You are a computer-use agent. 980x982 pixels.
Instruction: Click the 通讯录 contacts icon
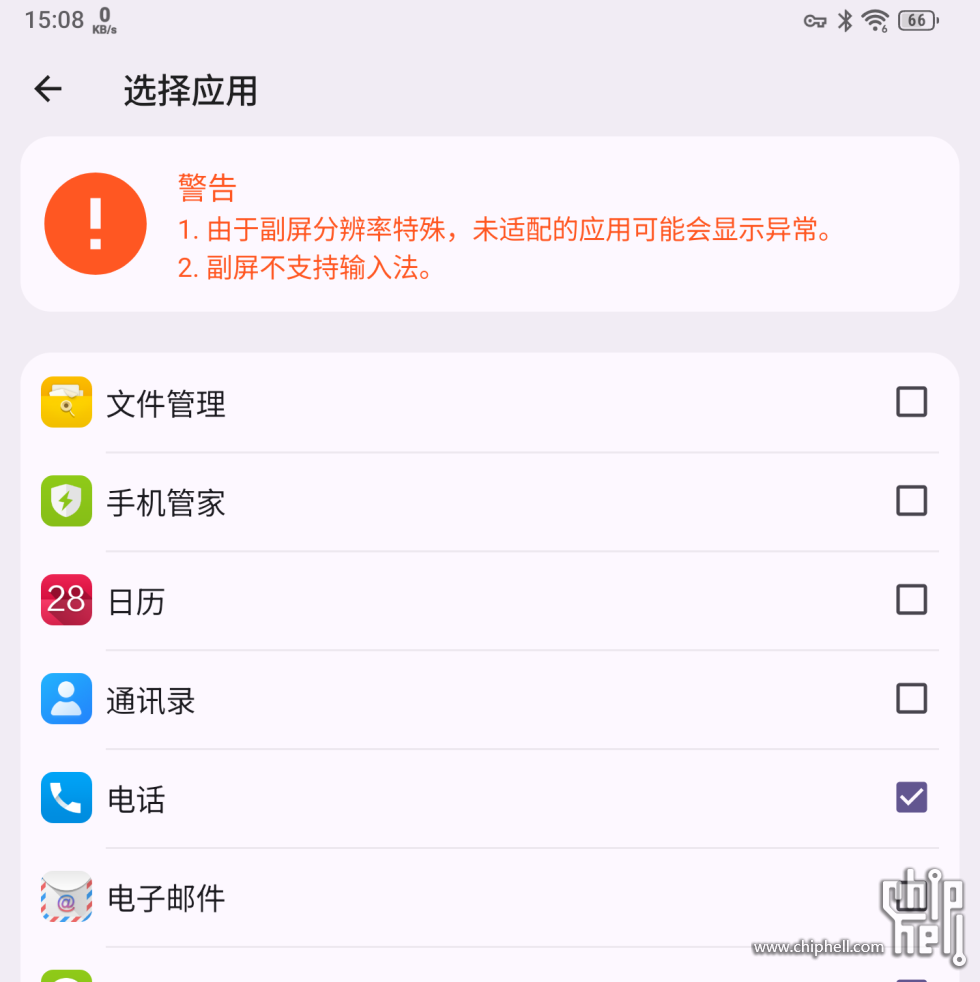click(65, 698)
